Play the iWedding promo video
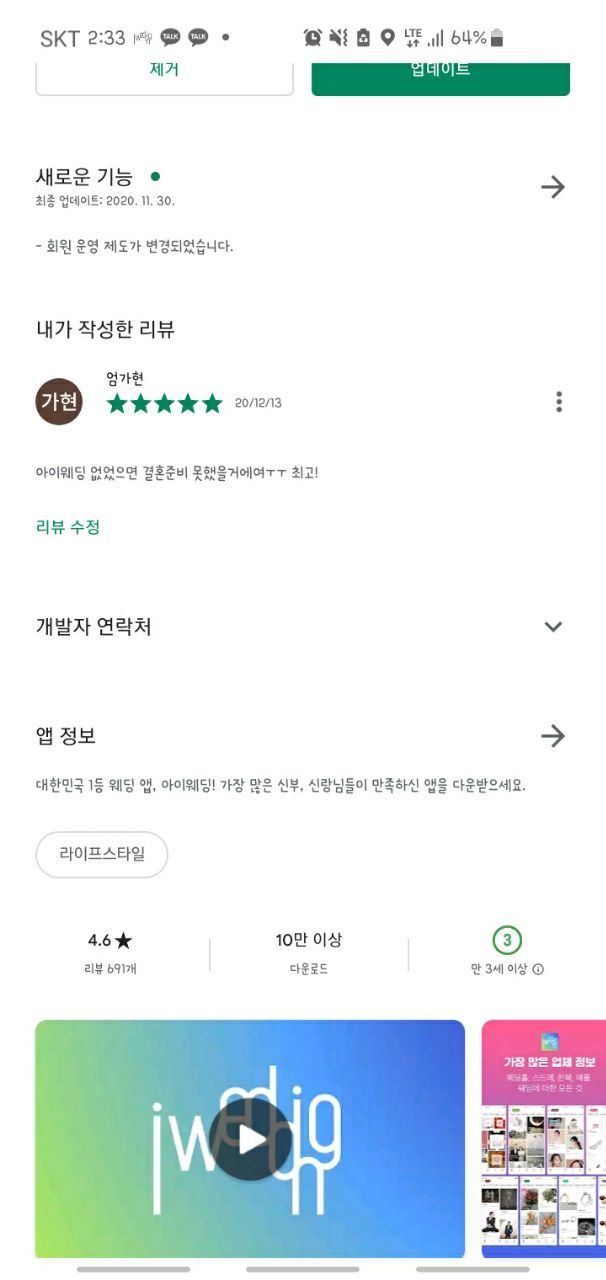The image size is (606, 1280). click(x=250, y=1139)
